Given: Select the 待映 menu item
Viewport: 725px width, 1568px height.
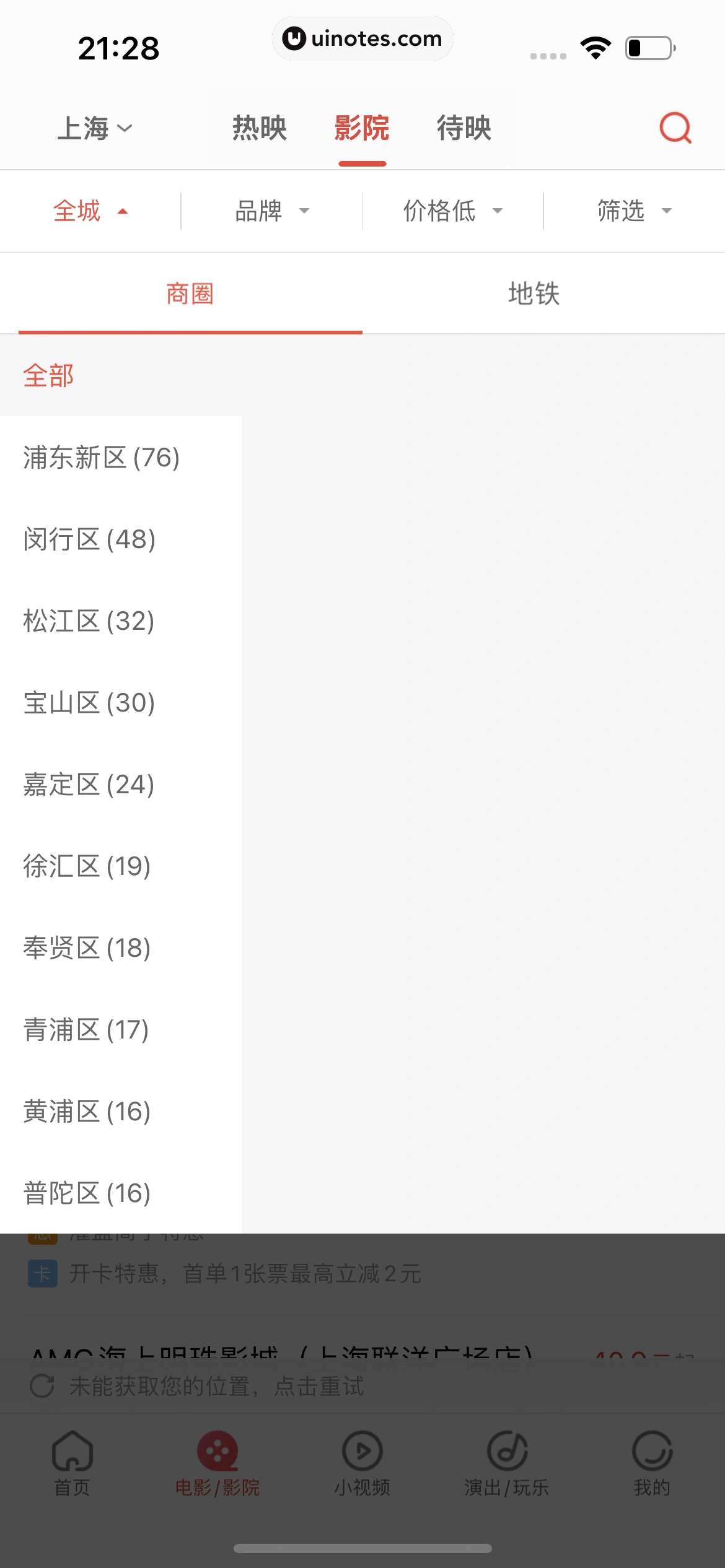Looking at the screenshot, I should (464, 128).
